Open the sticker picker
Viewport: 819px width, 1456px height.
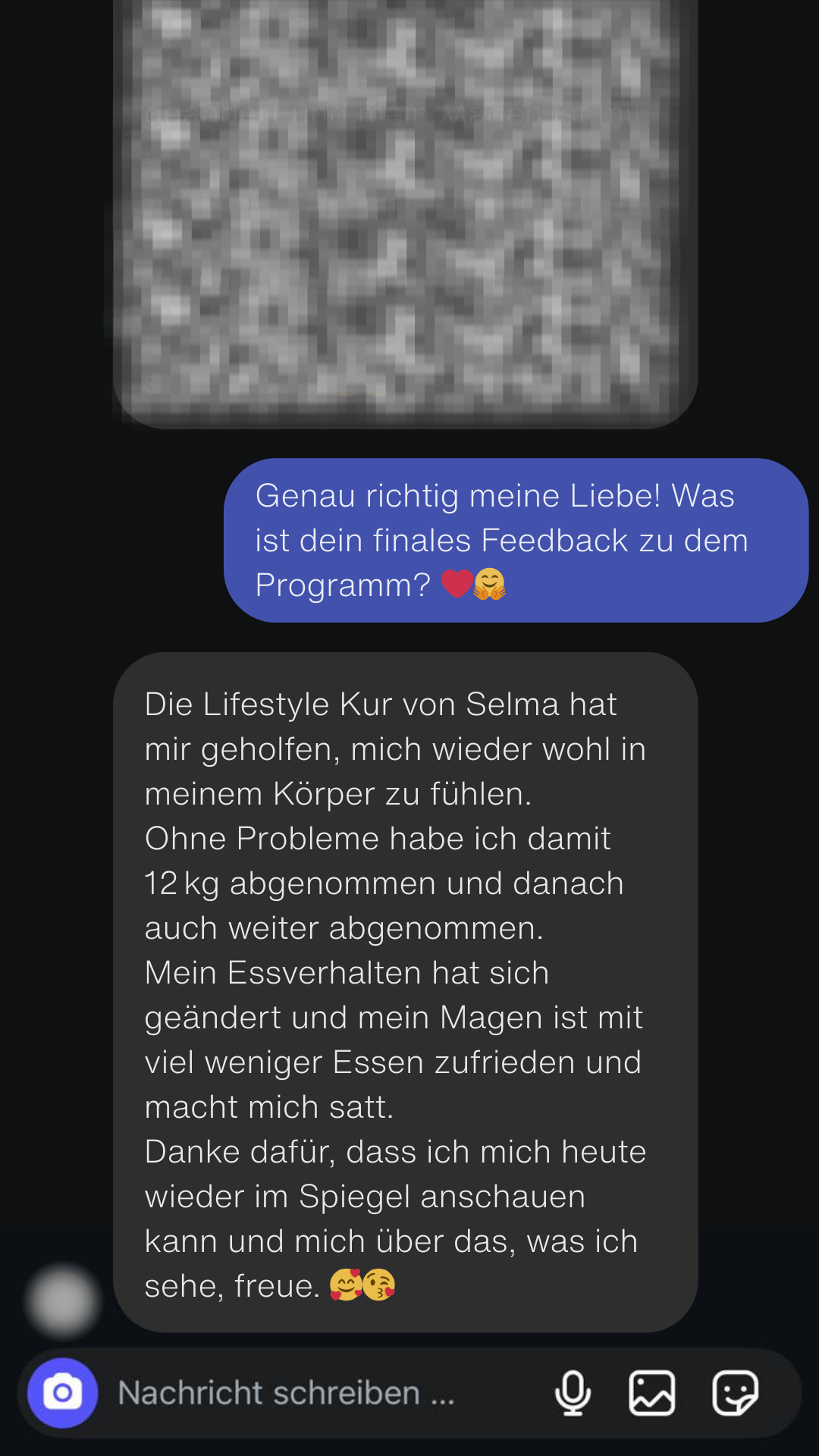pos(735,1393)
